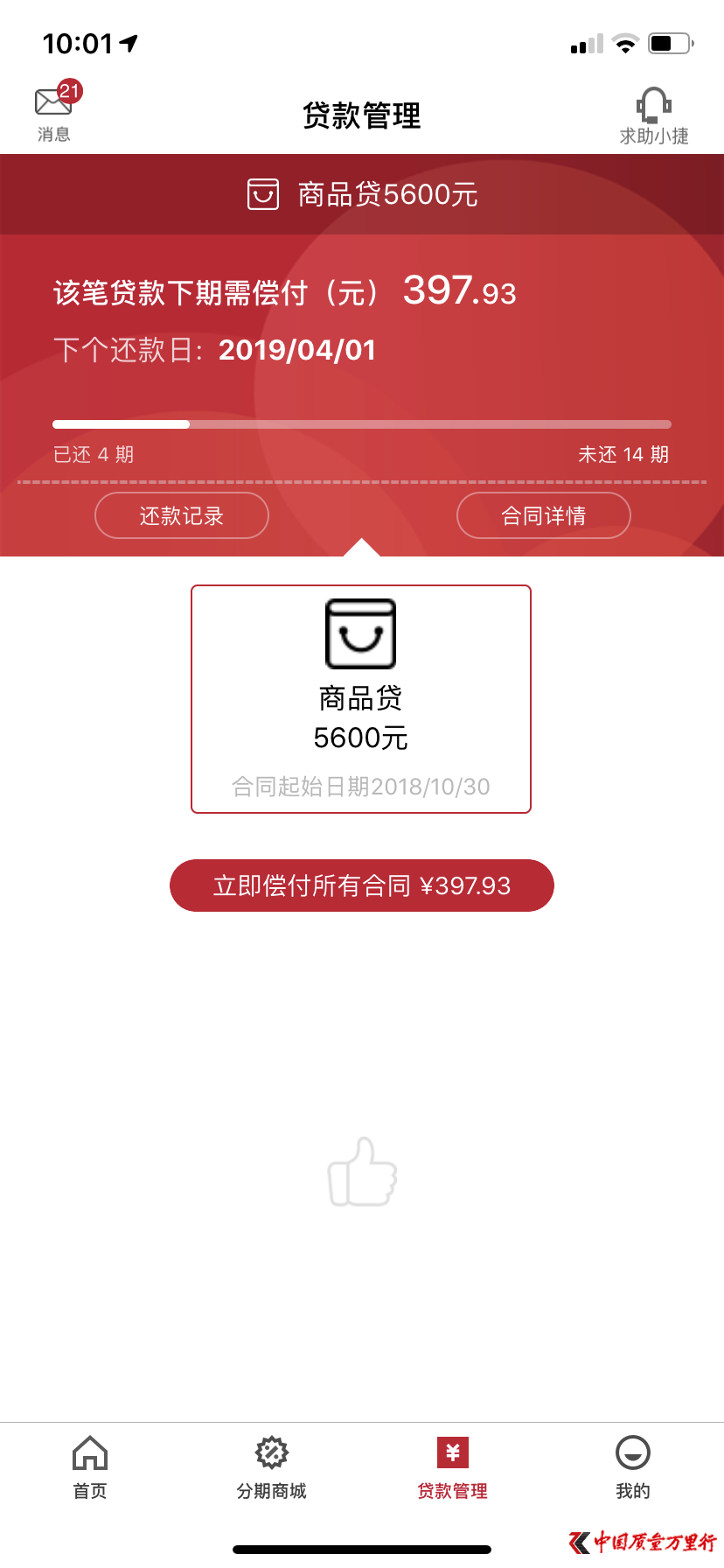Open 求助小捷 customer support

point(653,116)
